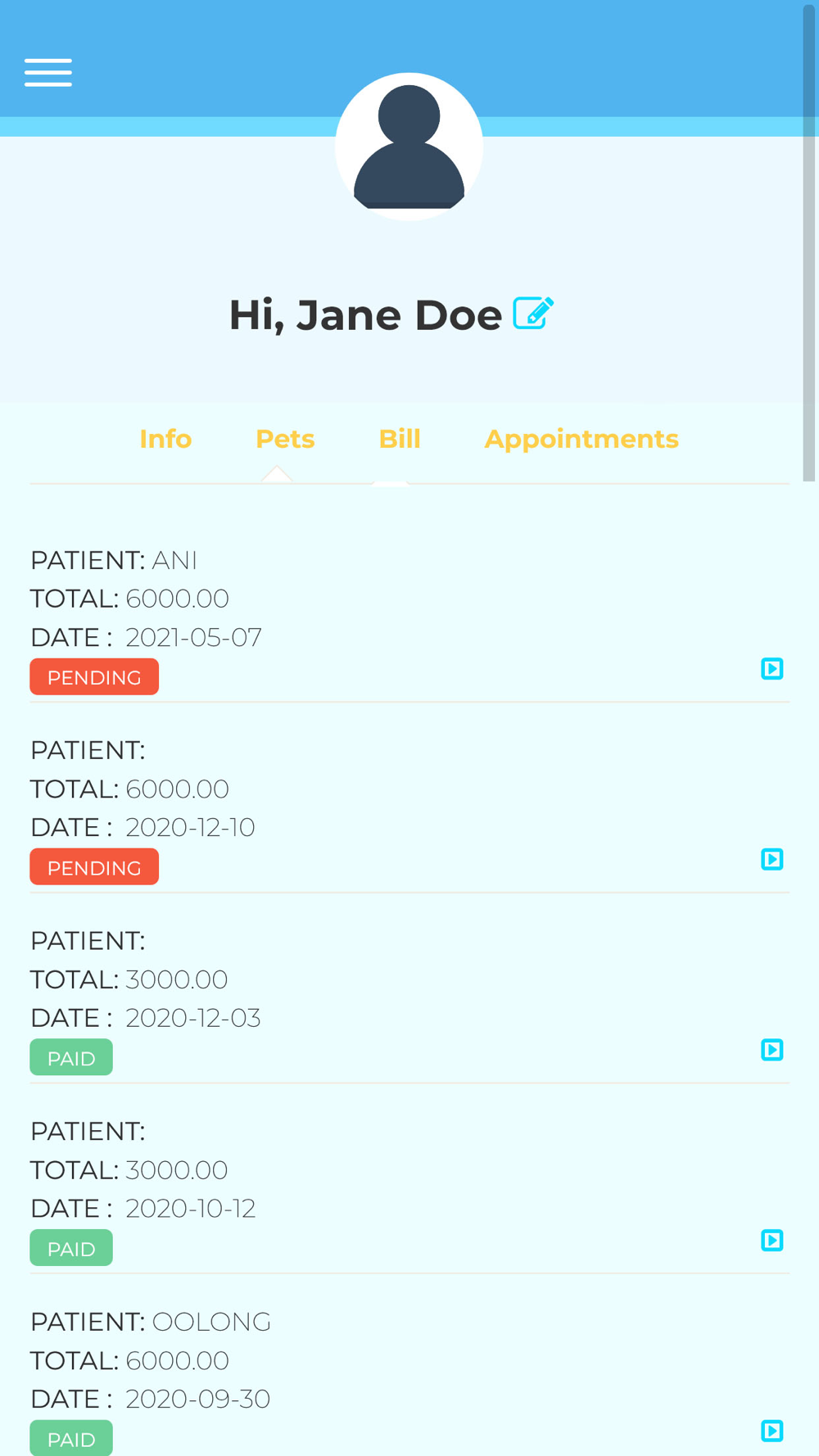This screenshot has width=819, height=1456.
Task: Open Oolong's bill from 2020-09-30
Action: (x=771, y=1431)
